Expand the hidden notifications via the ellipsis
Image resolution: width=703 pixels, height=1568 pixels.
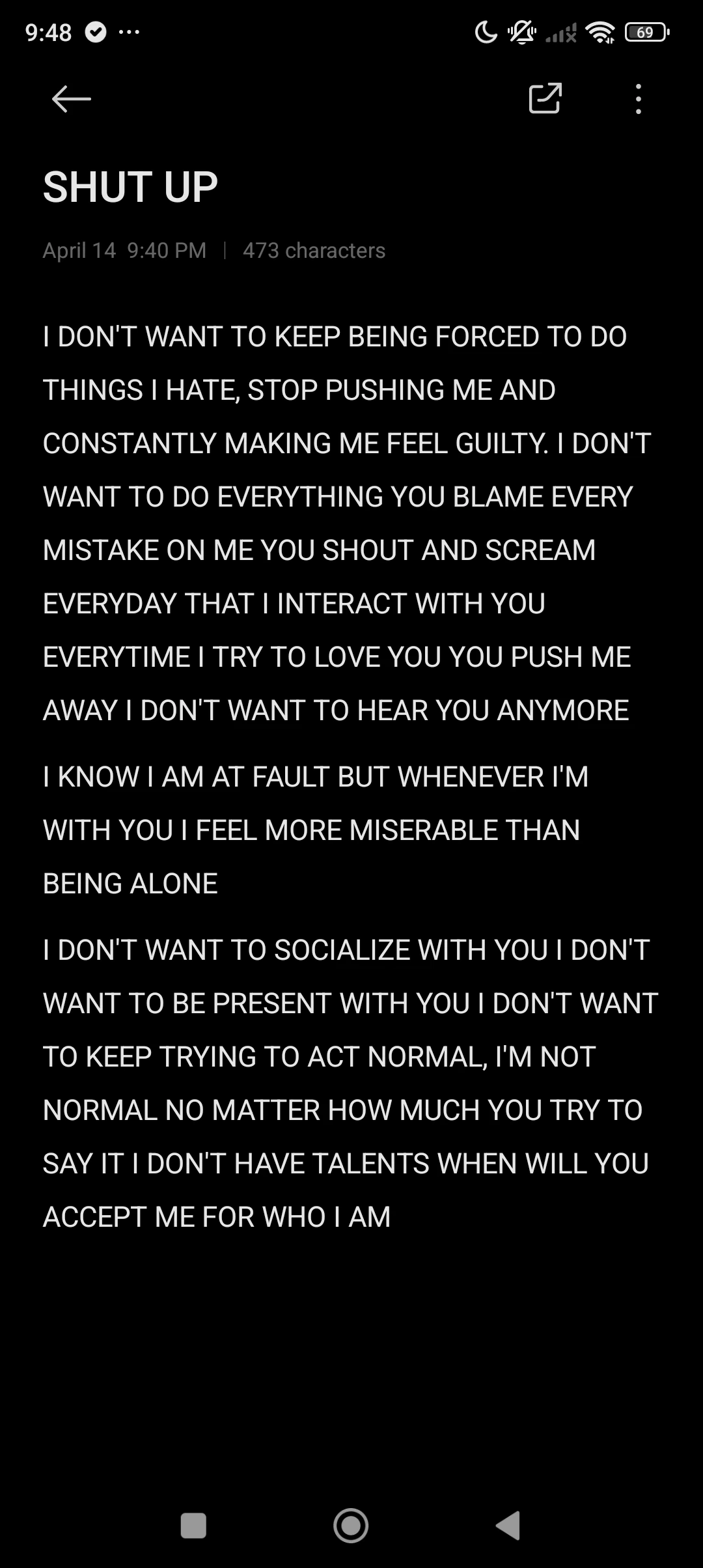[x=130, y=32]
